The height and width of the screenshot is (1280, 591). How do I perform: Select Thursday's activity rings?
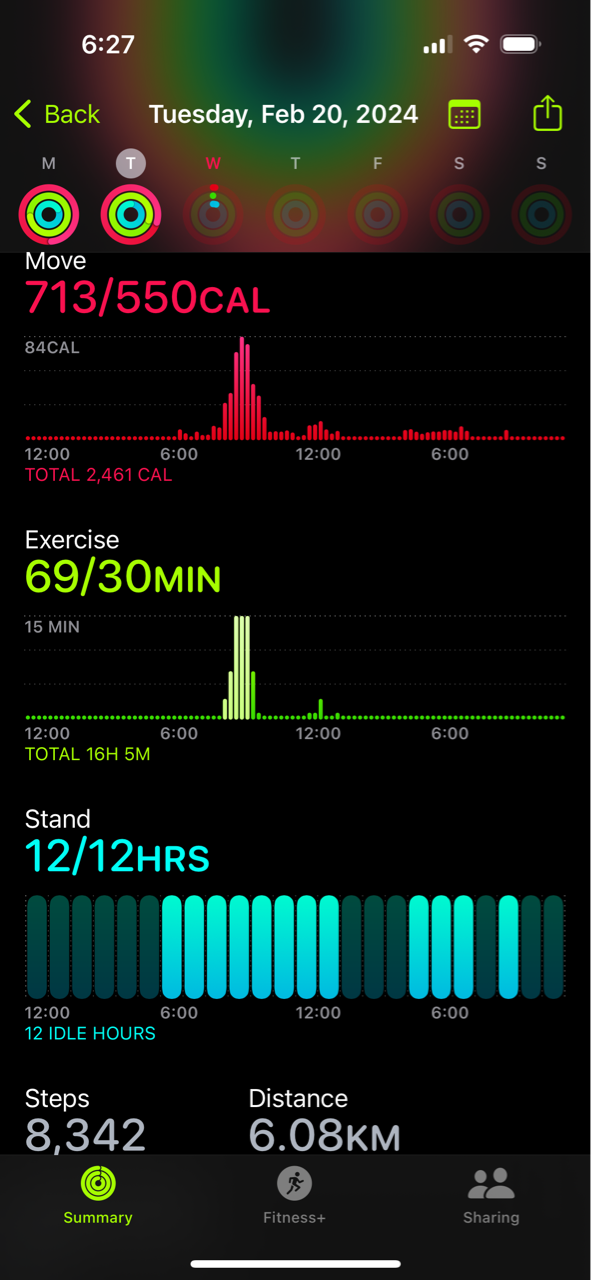(x=295, y=214)
